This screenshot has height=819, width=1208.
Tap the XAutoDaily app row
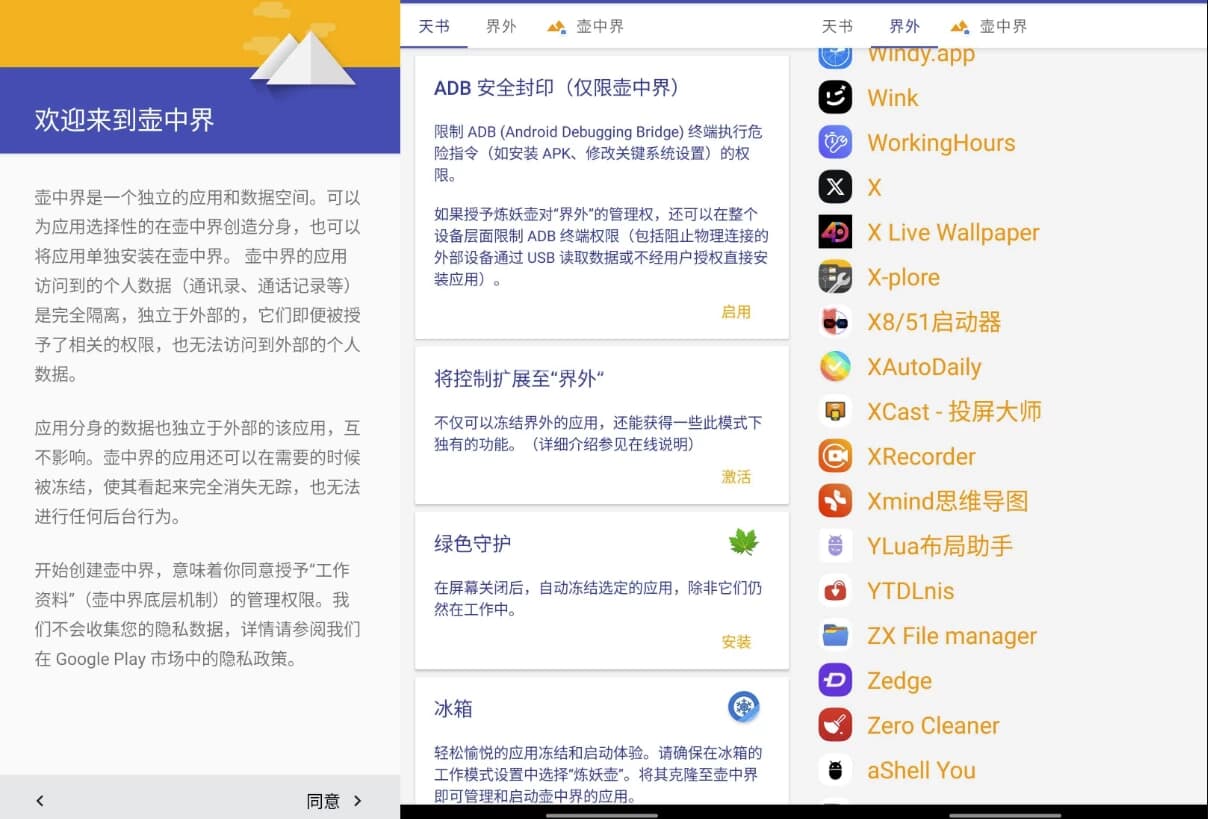[x=923, y=367]
